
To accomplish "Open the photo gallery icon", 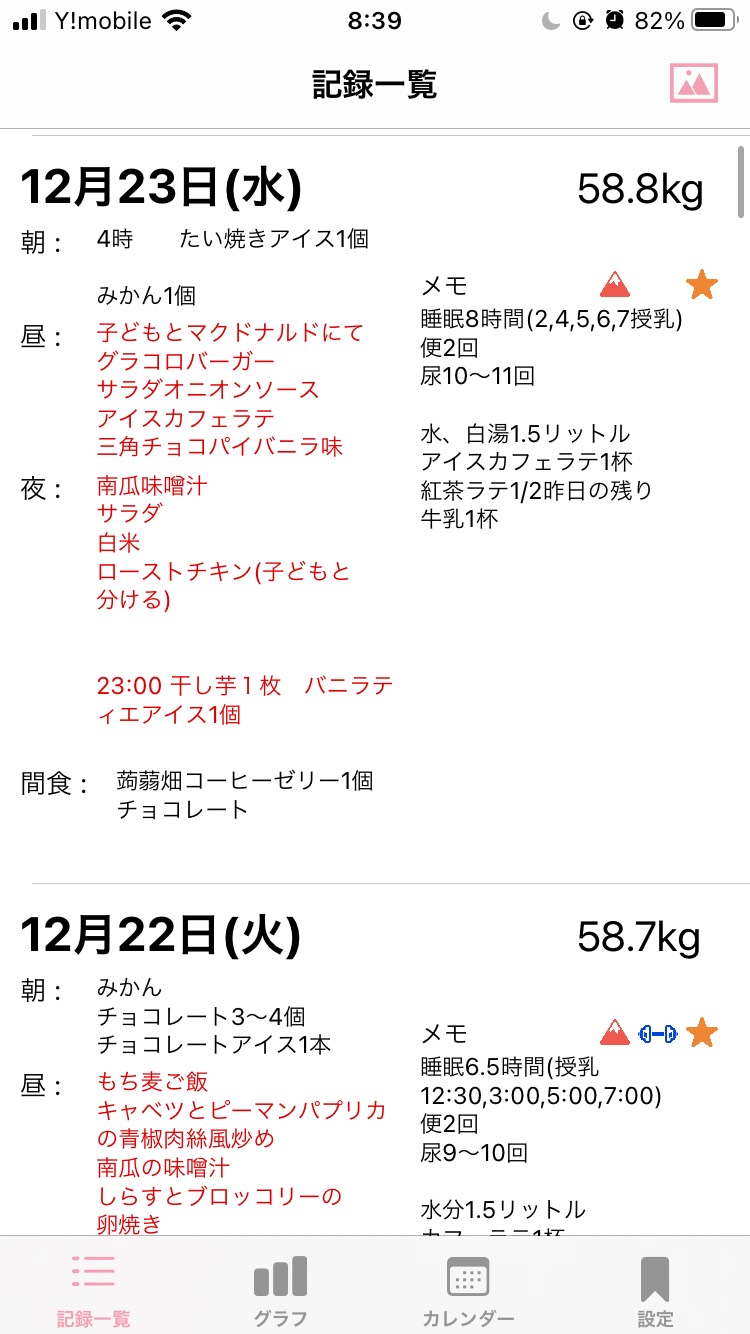I will point(694,84).
